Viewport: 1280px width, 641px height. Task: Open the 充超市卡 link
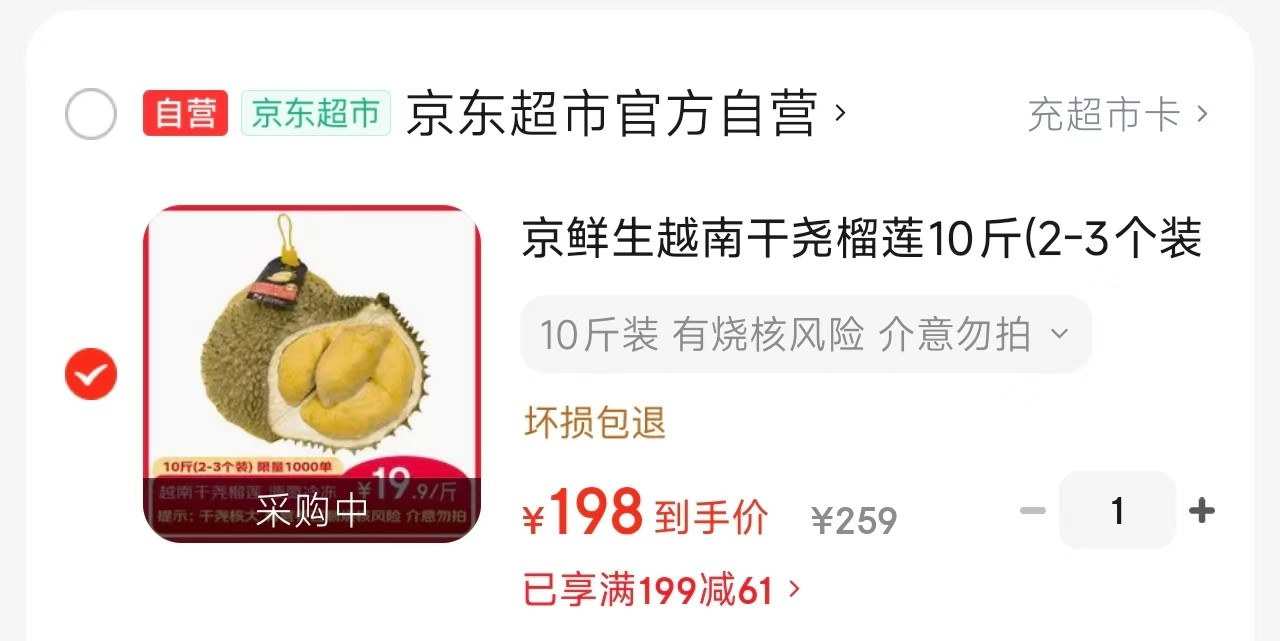(x=1117, y=115)
